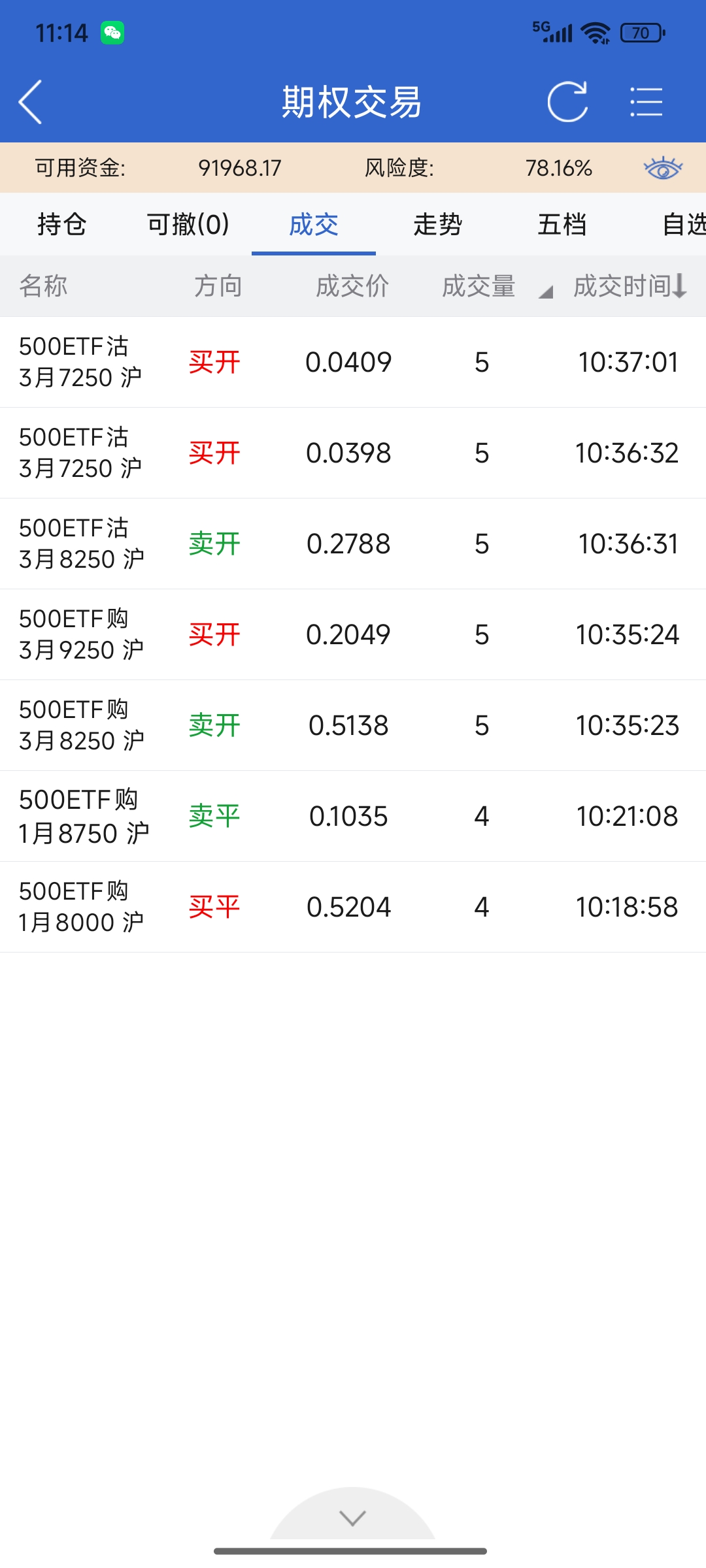The height and width of the screenshot is (1568, 706).
Task: Open the 500ETF沽 3月8250 sell-open trade
Action: click(x=353, y=544)
